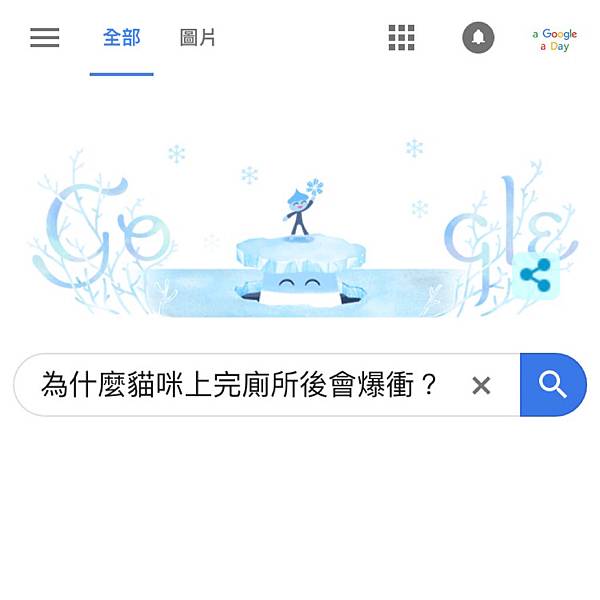Tap the search query text field

[x=240, y=385]
